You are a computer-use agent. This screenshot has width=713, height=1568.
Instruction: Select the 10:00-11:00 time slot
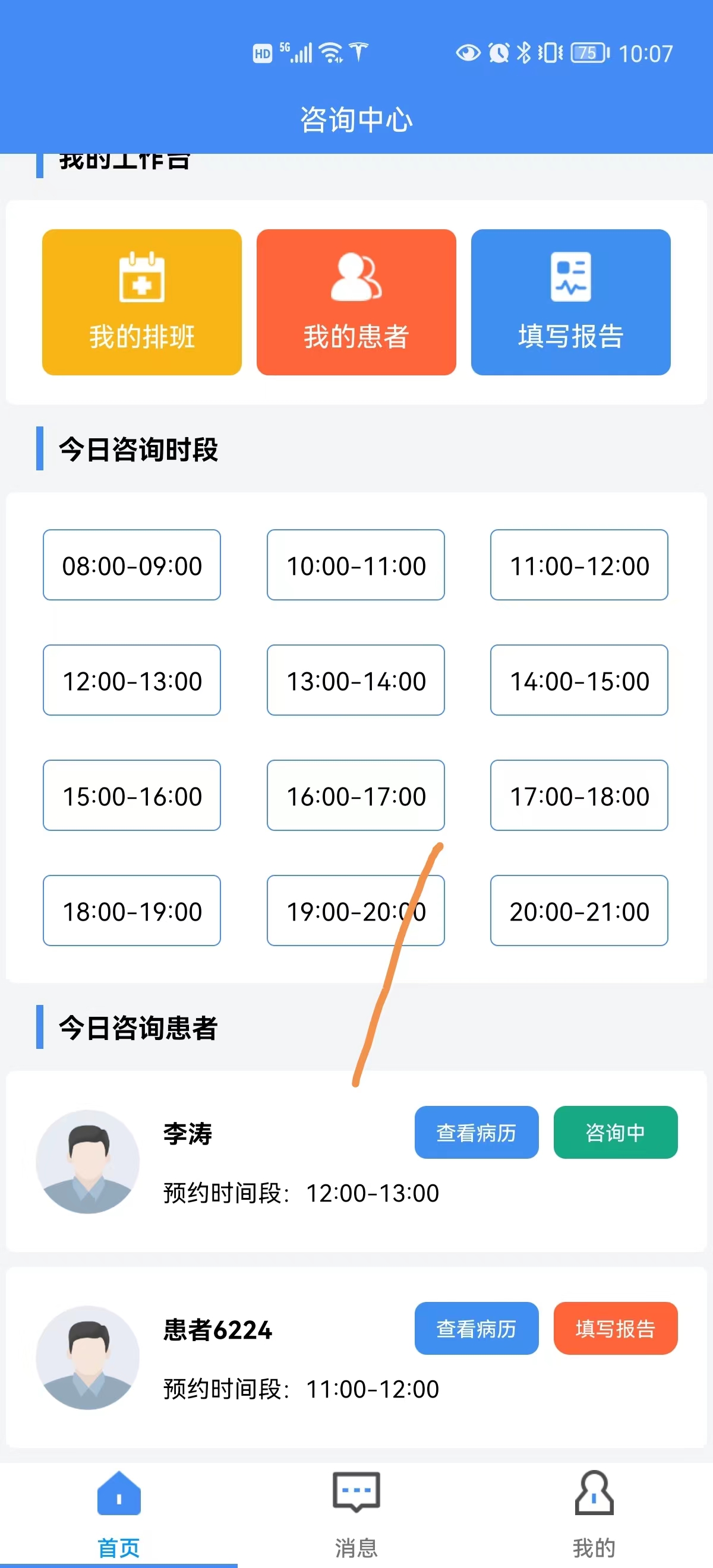(x=355, y=565)
